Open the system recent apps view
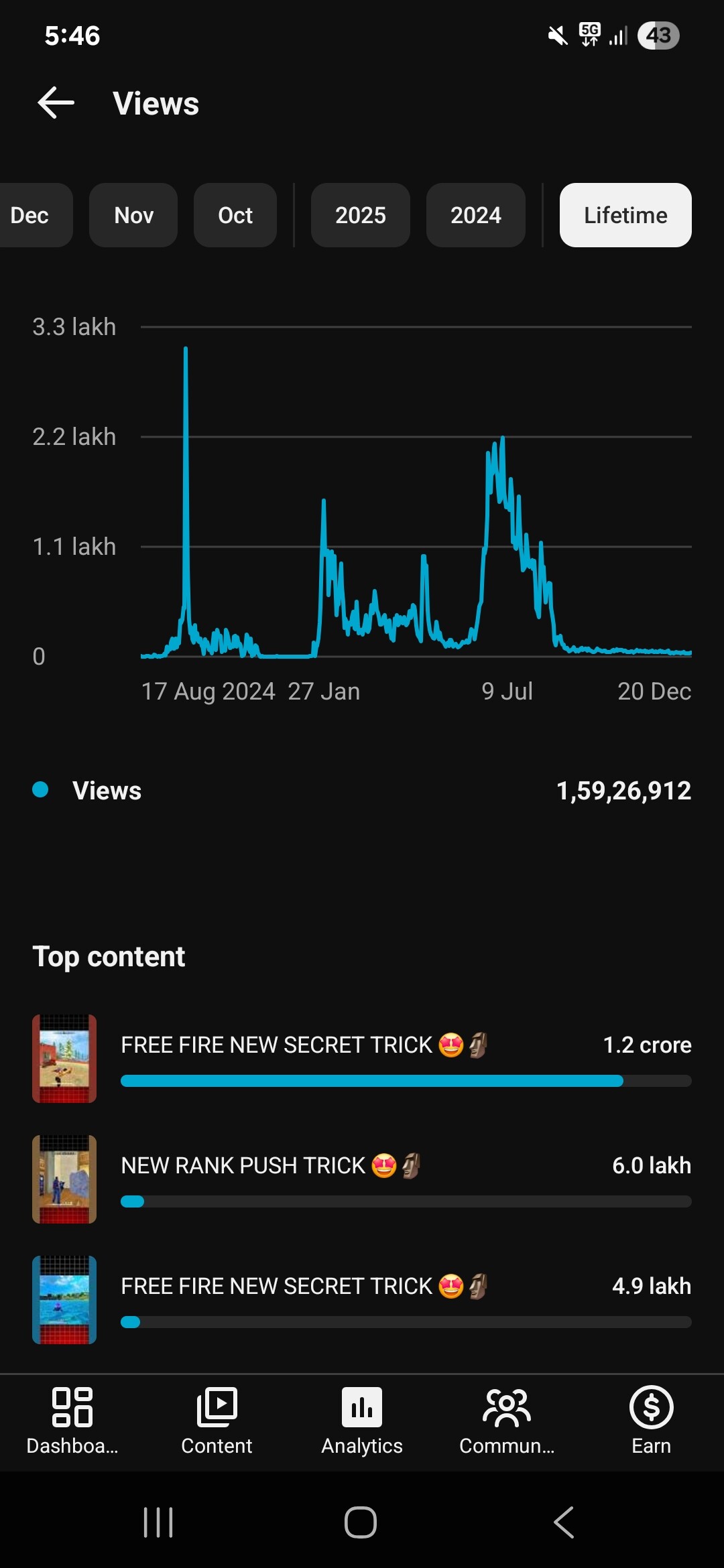The height and width of the screenshot is (1568, 724). [158, 1522]
